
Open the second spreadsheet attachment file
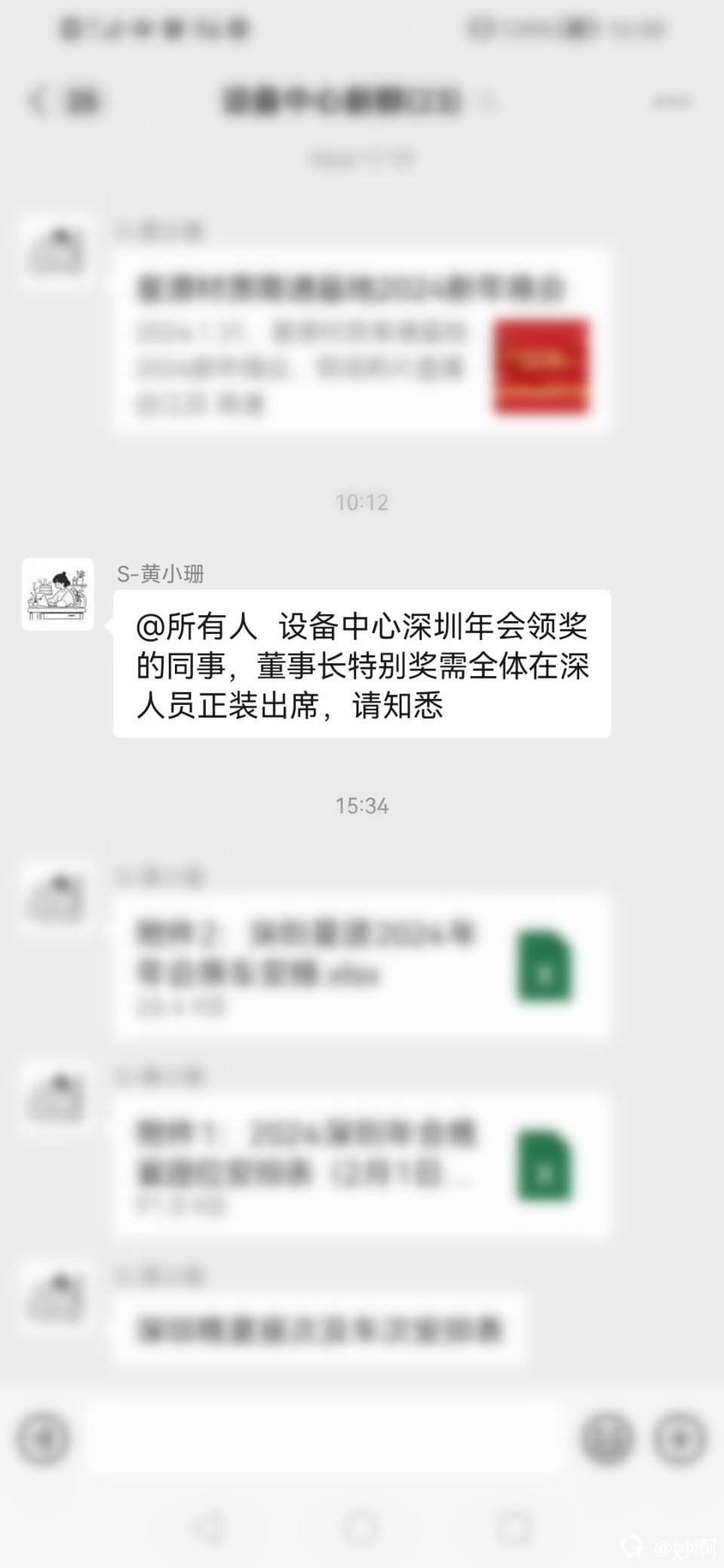point(362,1165)
